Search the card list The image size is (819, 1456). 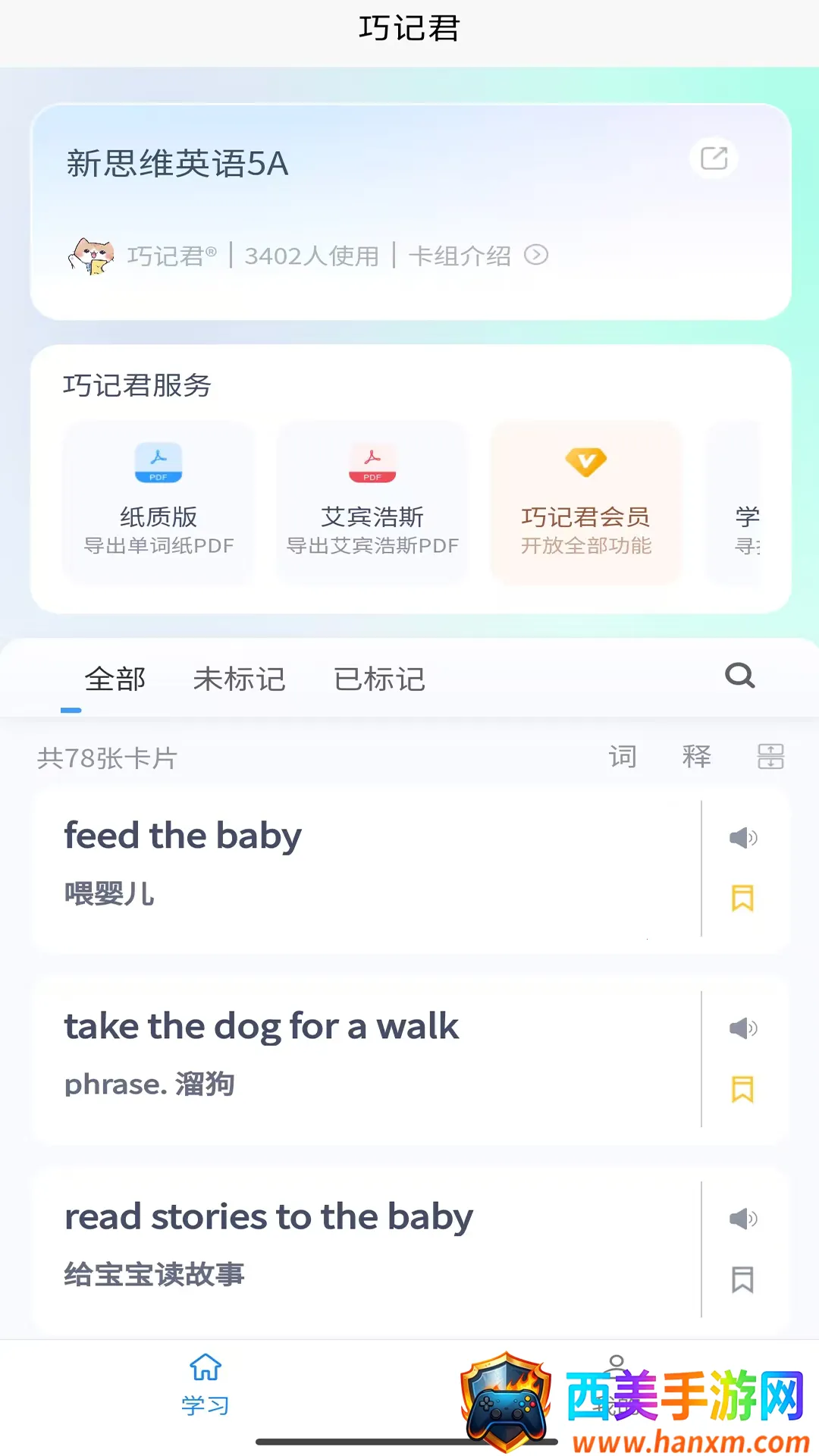[x=739, y=675]
